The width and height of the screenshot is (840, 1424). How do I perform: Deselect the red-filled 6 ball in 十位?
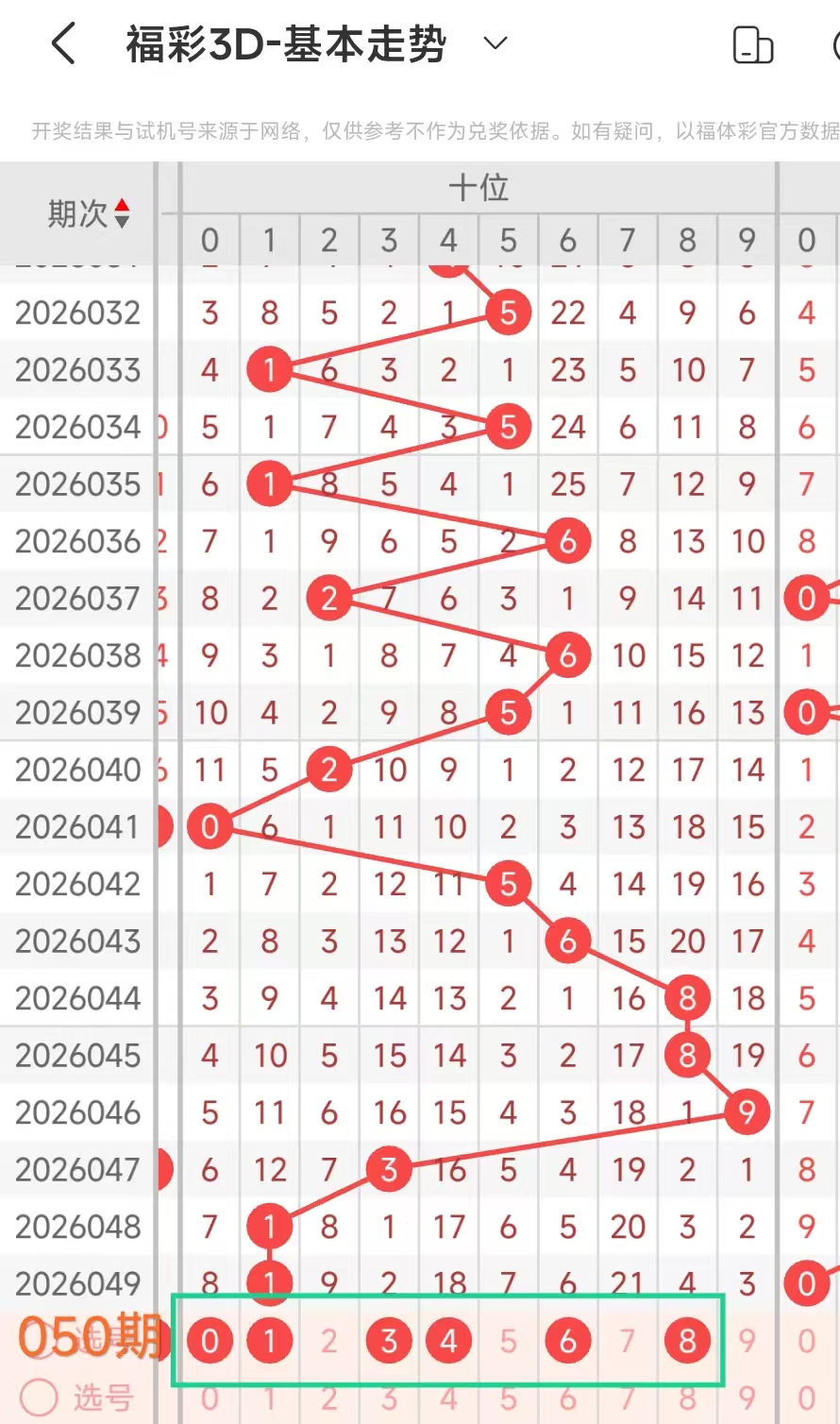tap(567, 1340)
